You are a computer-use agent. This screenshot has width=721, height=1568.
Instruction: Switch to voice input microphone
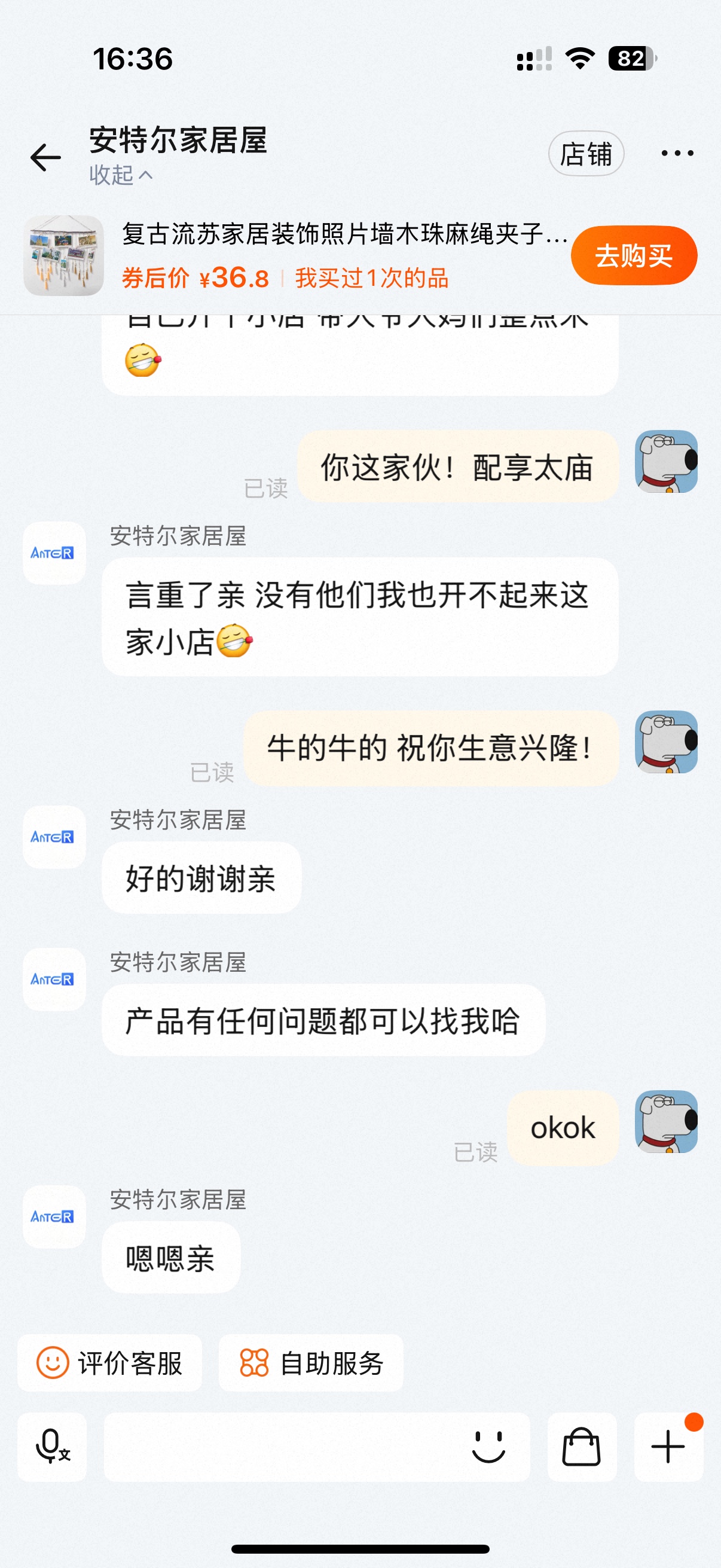53,1447
